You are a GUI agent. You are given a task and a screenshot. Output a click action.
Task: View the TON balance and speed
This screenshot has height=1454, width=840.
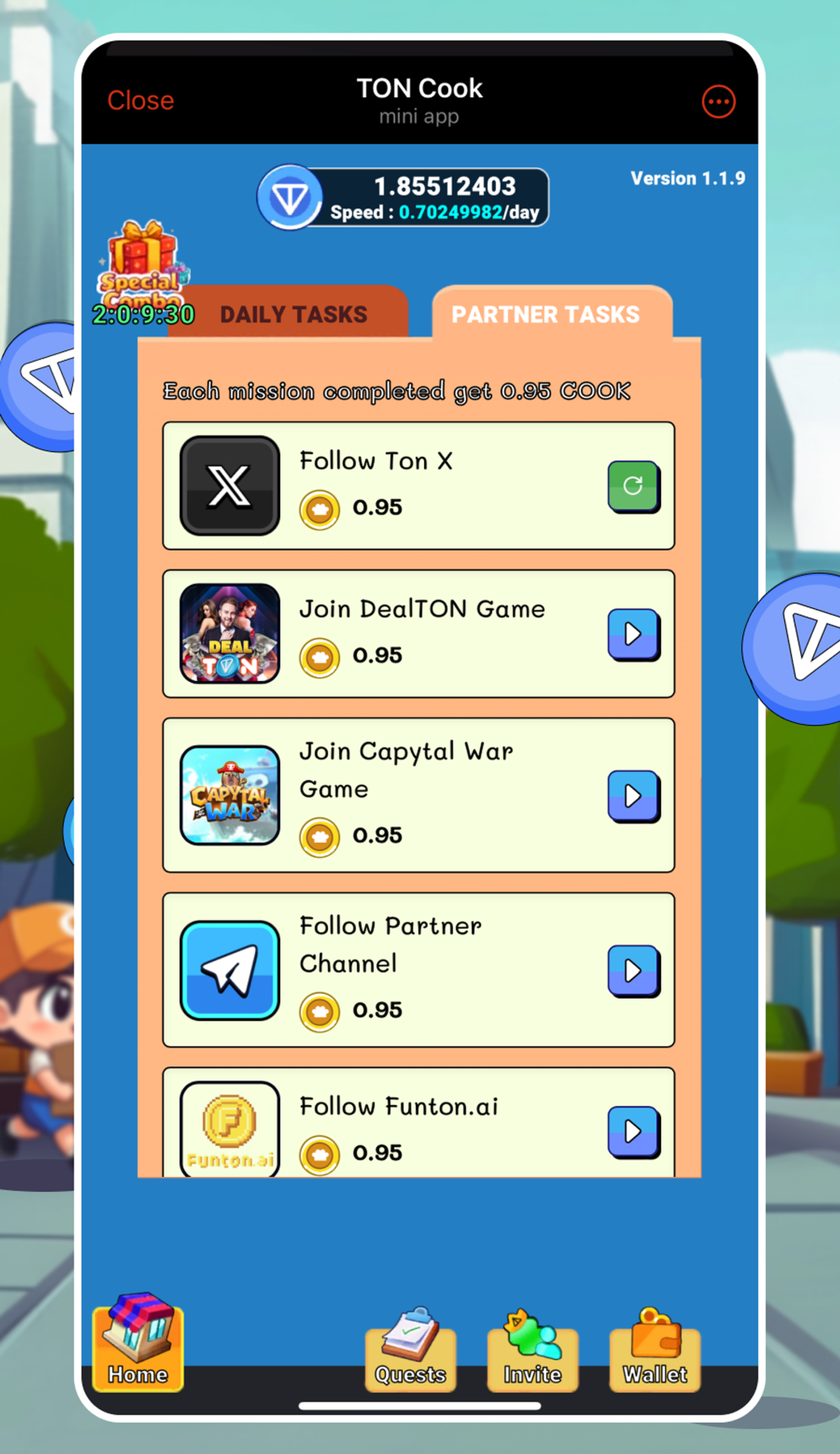click(403, 198)
